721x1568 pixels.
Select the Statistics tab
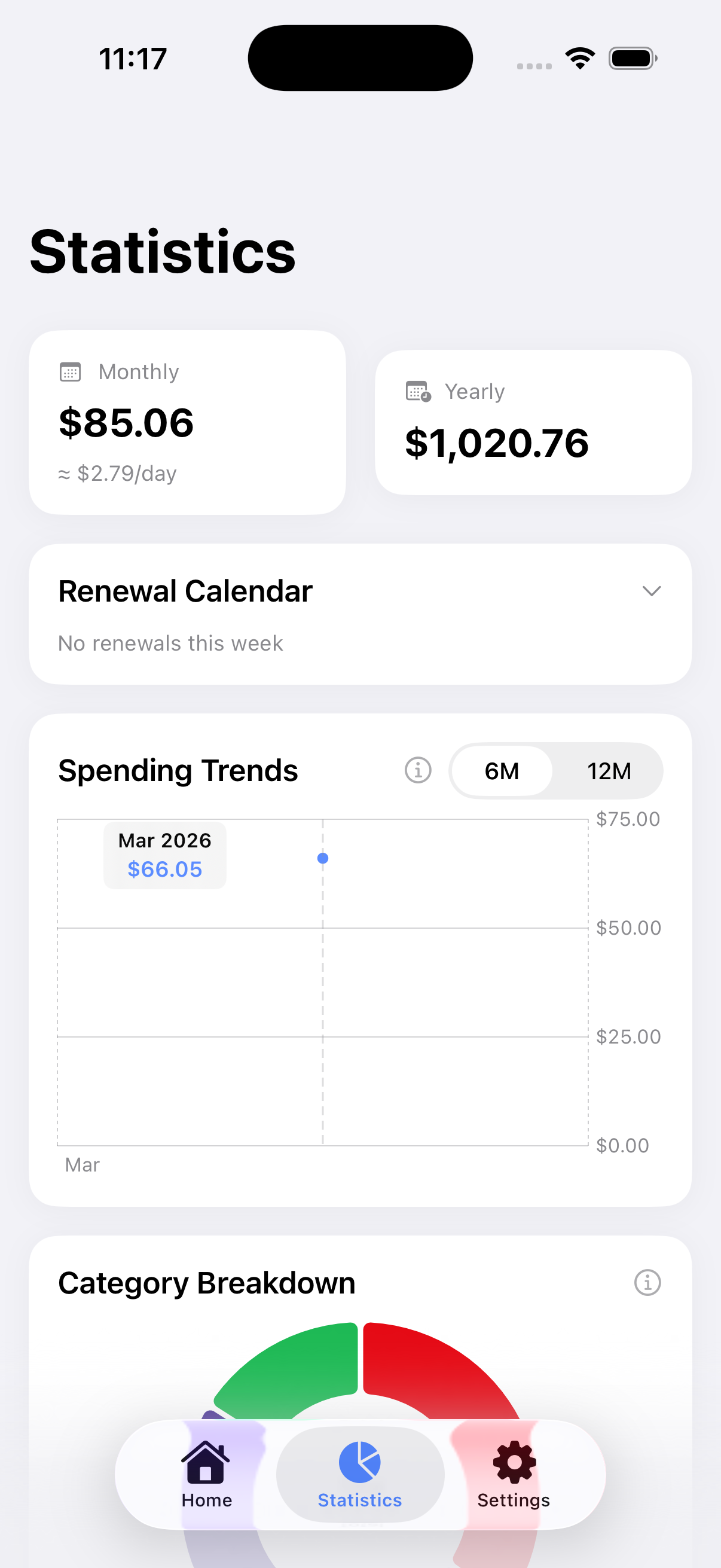[359, 1474]
